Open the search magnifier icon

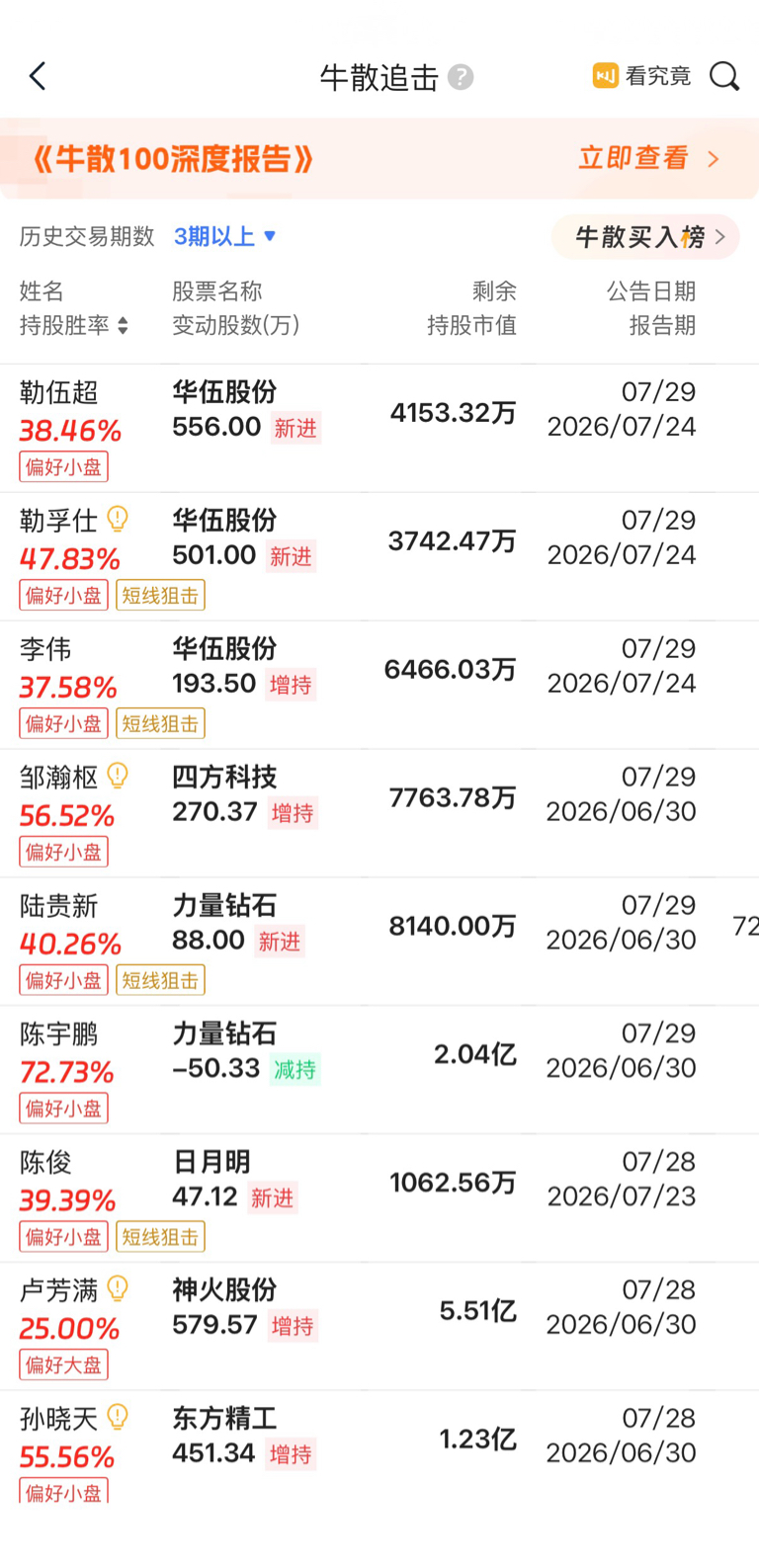(724, 76)
